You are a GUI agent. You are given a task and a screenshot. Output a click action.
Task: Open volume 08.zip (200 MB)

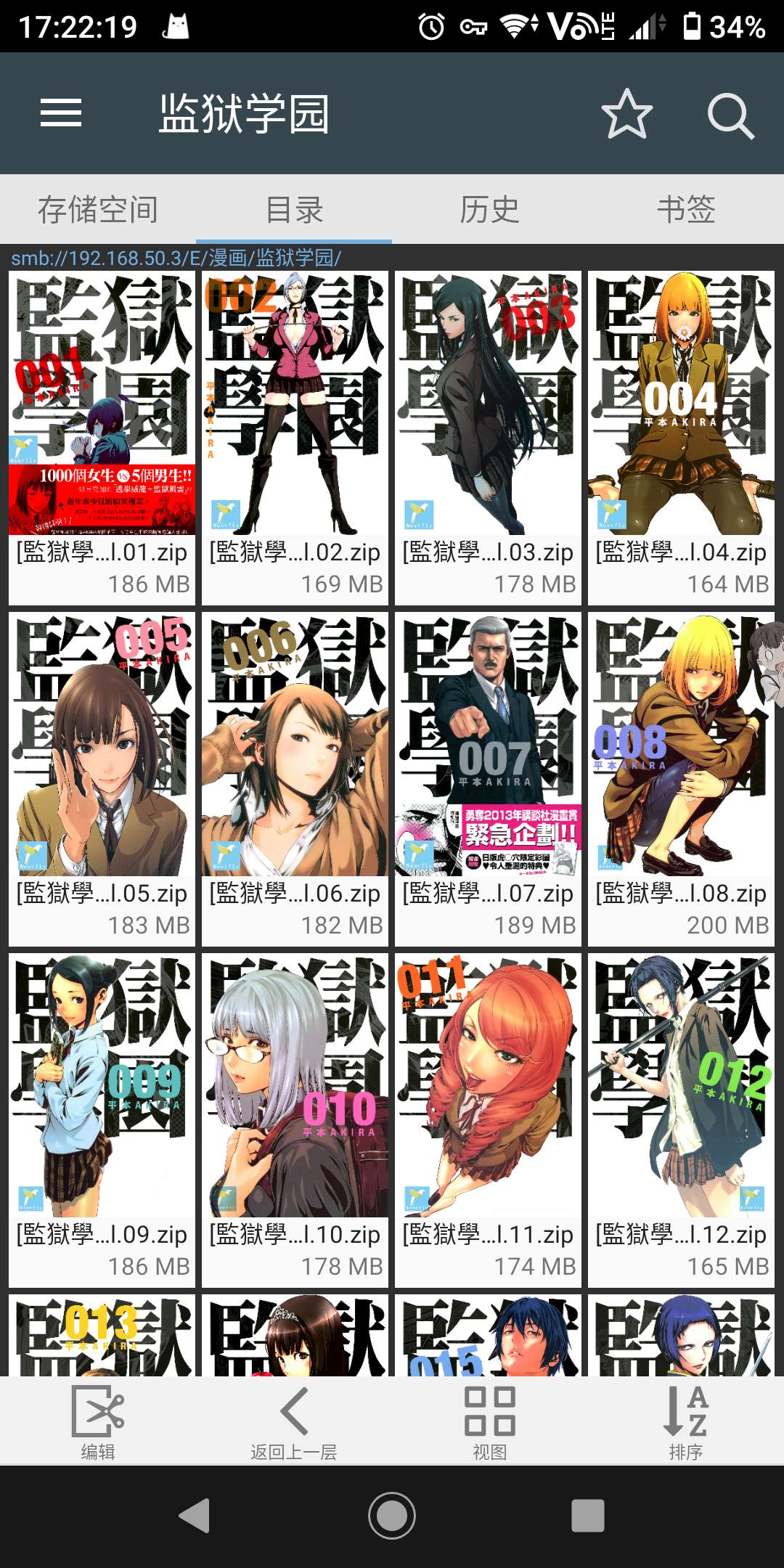pyautogui.click(x=681, y=777)
